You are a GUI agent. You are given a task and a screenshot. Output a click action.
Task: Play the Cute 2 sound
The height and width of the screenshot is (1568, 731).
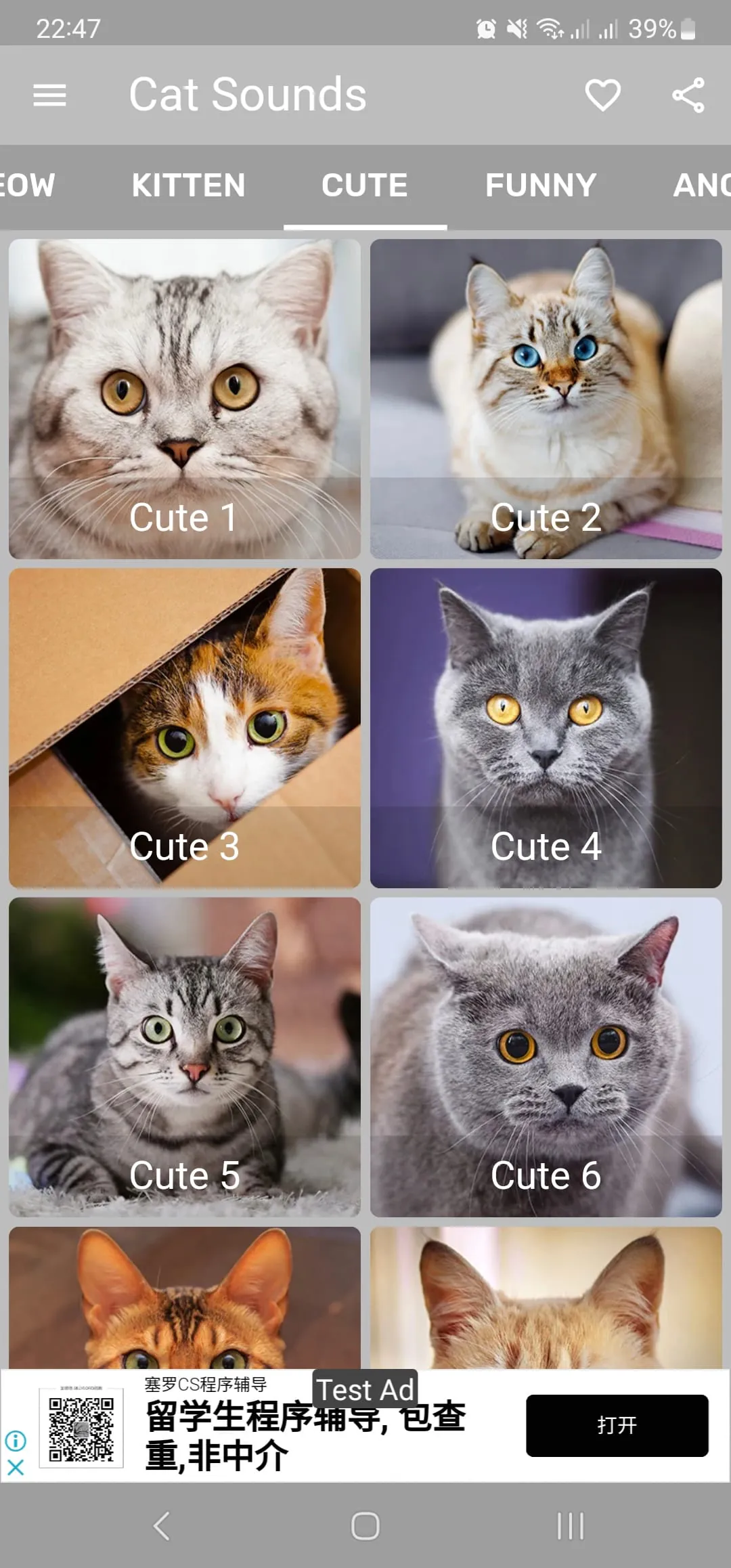click(x=547, y=396)
